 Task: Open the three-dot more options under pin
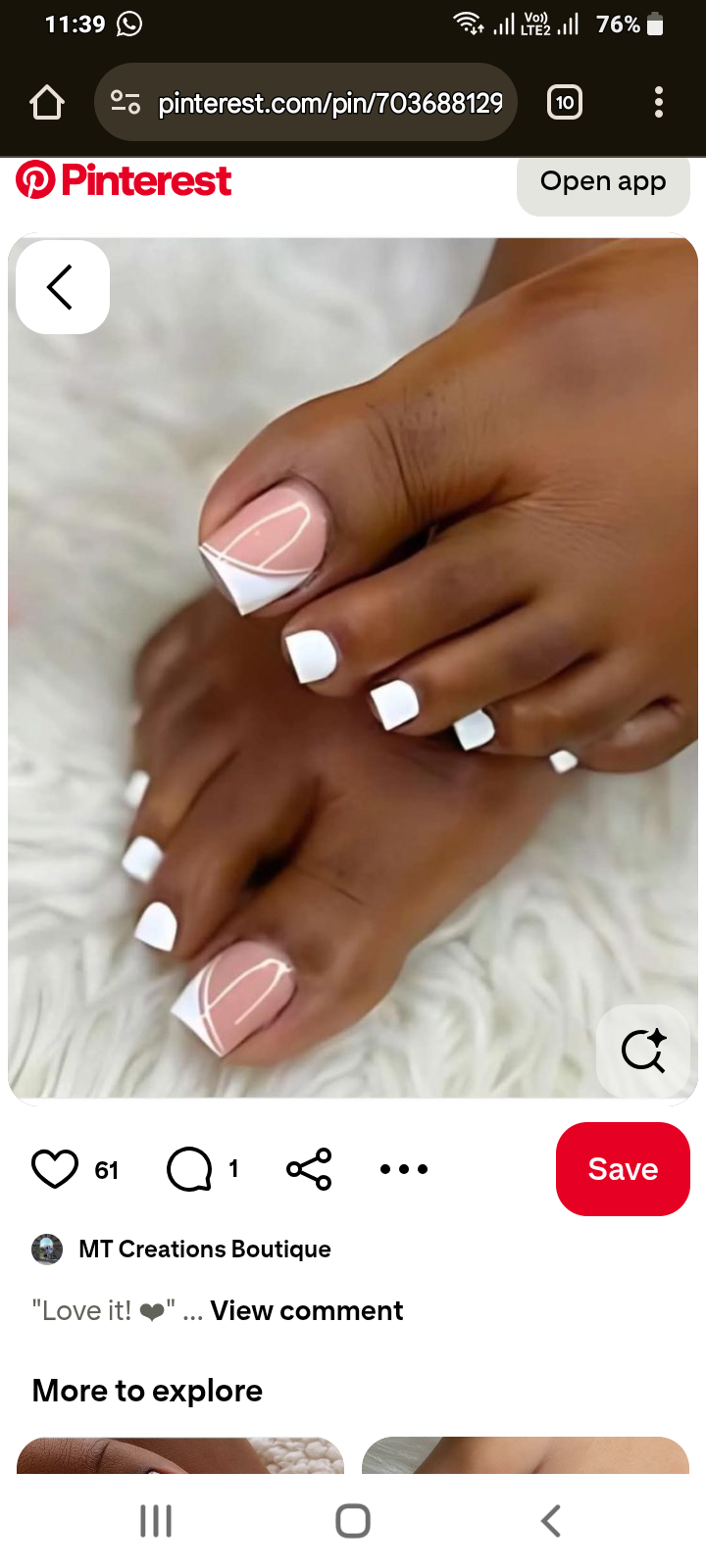pos(404,1169)
